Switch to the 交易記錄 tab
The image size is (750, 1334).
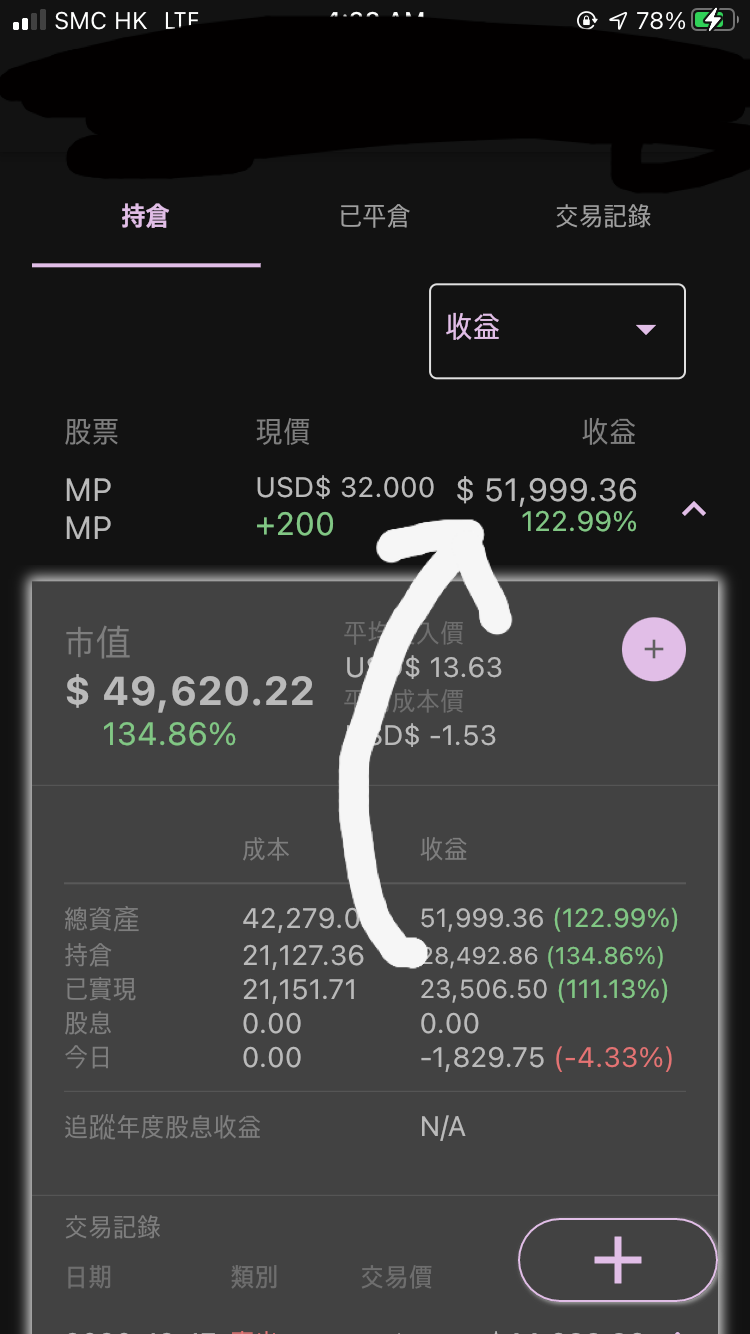(603, 216)
